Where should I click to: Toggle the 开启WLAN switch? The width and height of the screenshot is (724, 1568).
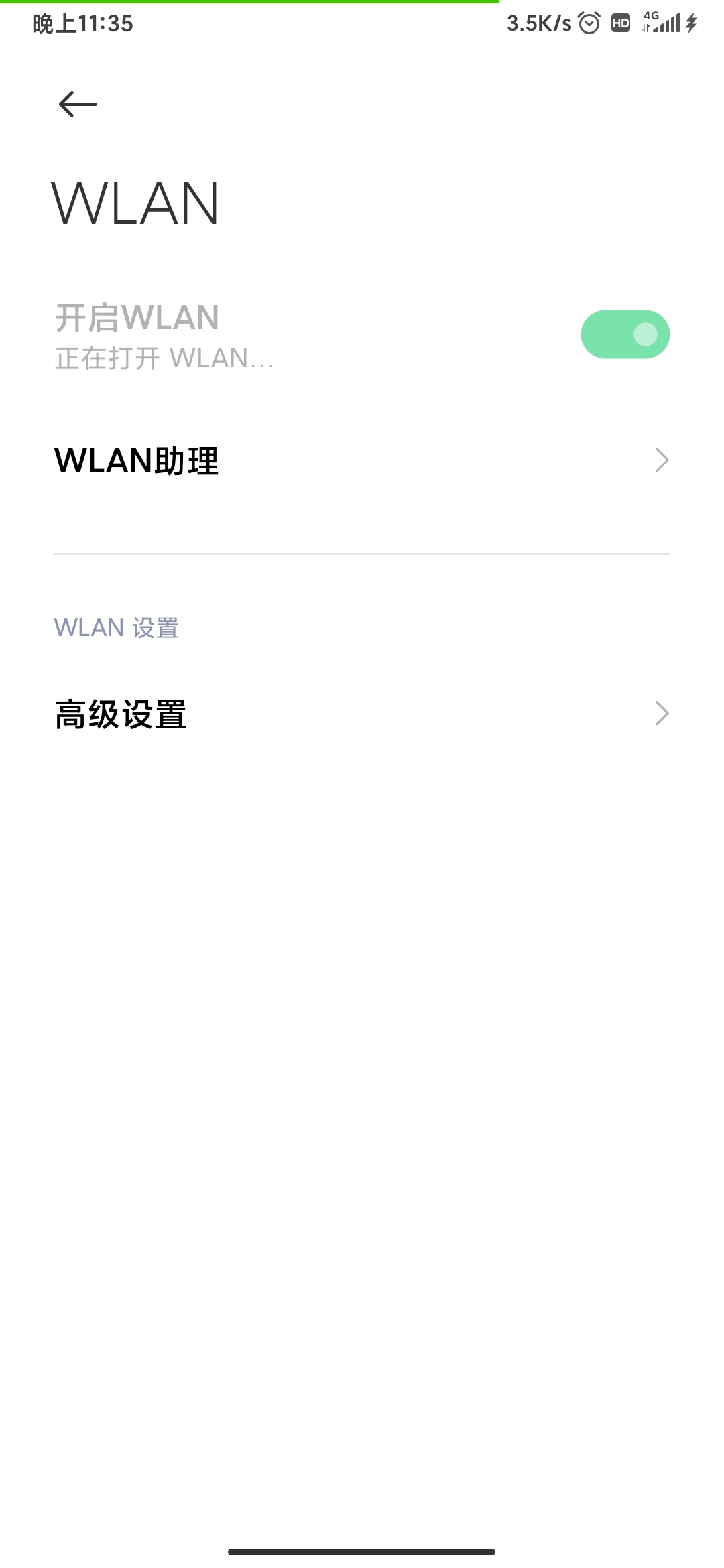click(625, 334)
